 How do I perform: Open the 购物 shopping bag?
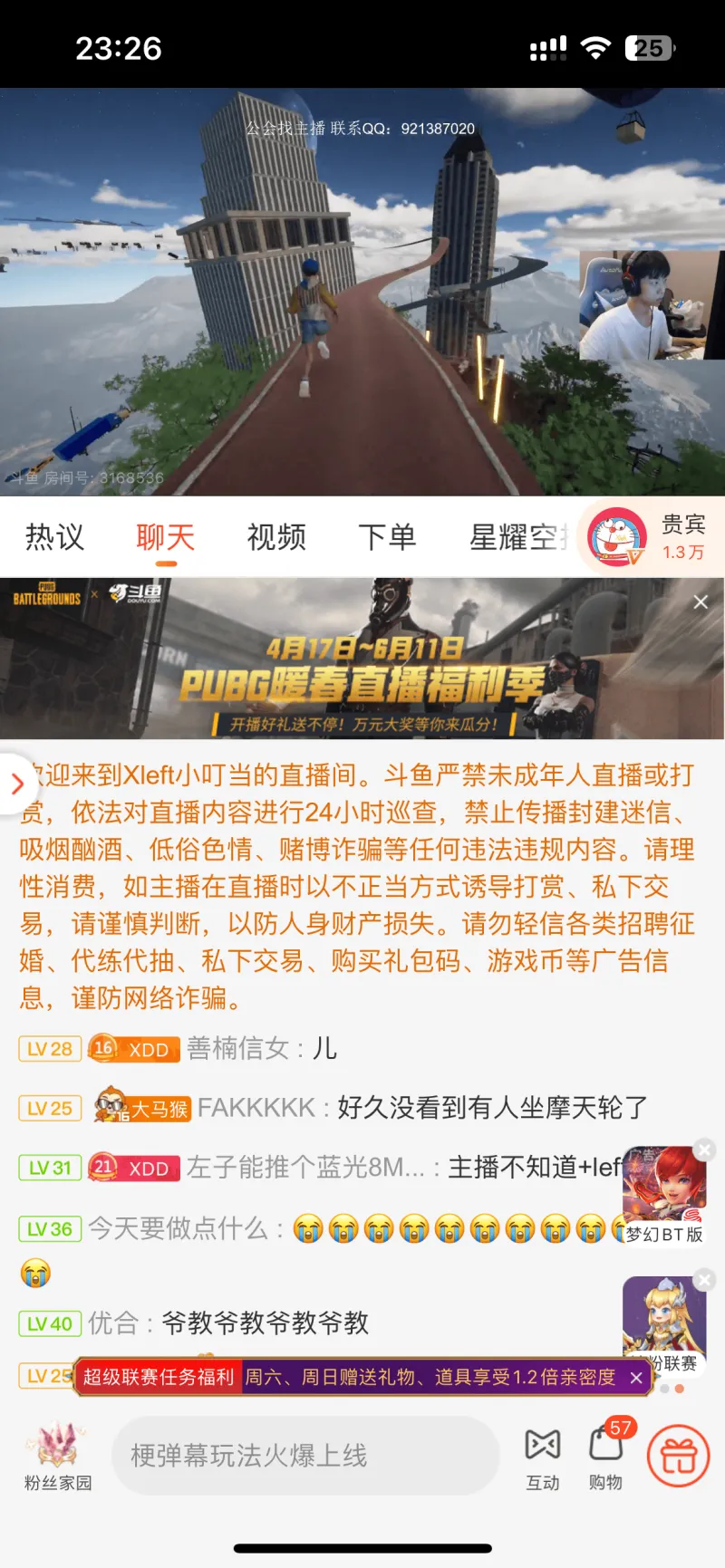tap(605, 1456)
